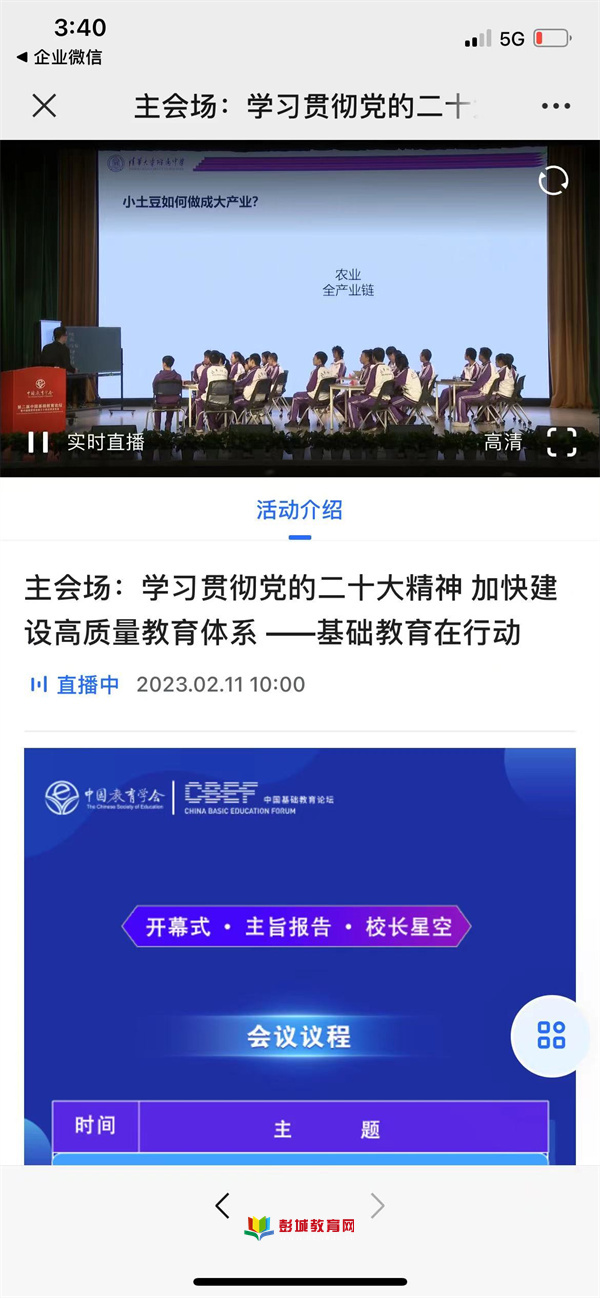The image size is (600, 1298).
Task: Open the floating grid menu button
Action: pos(551,1035)
